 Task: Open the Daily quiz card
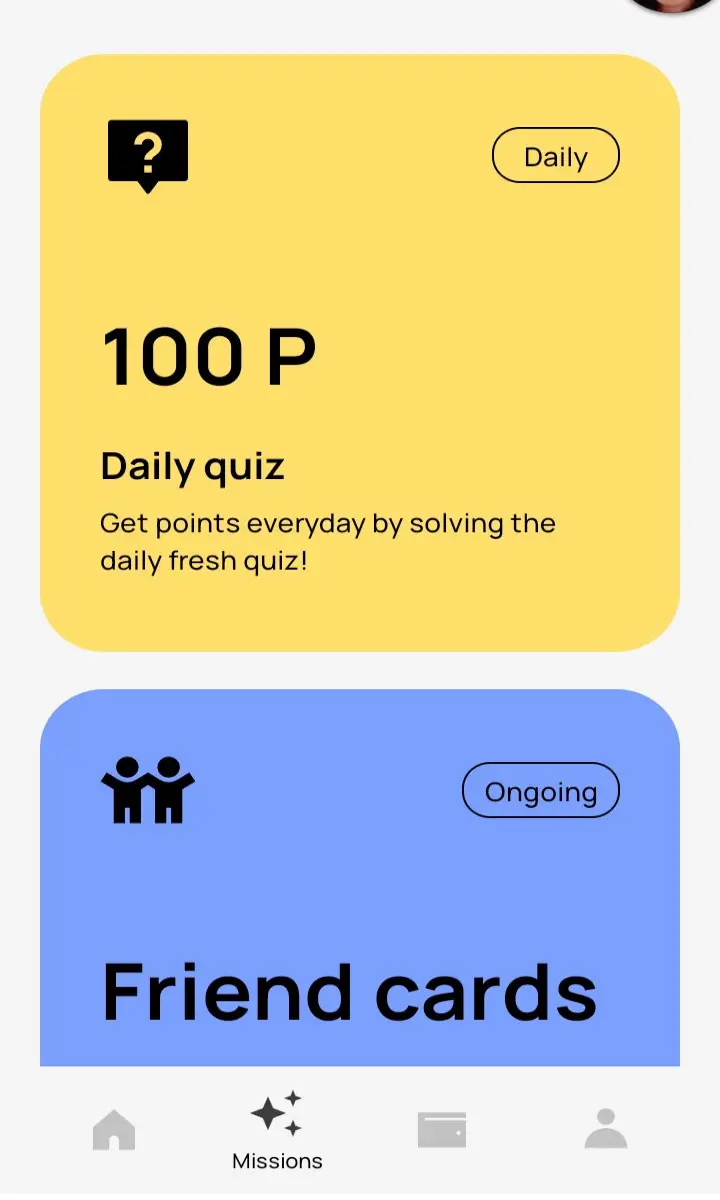pyautogui.click(x=360, y=353)
